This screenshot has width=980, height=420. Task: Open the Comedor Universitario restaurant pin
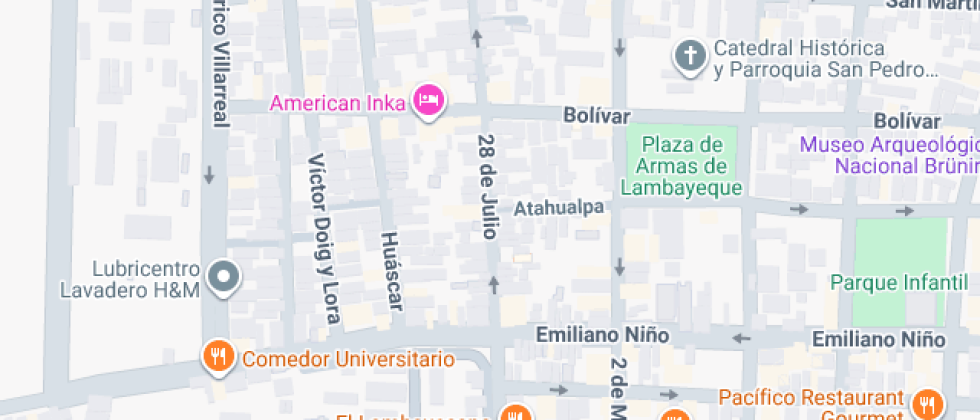[218, 356]
